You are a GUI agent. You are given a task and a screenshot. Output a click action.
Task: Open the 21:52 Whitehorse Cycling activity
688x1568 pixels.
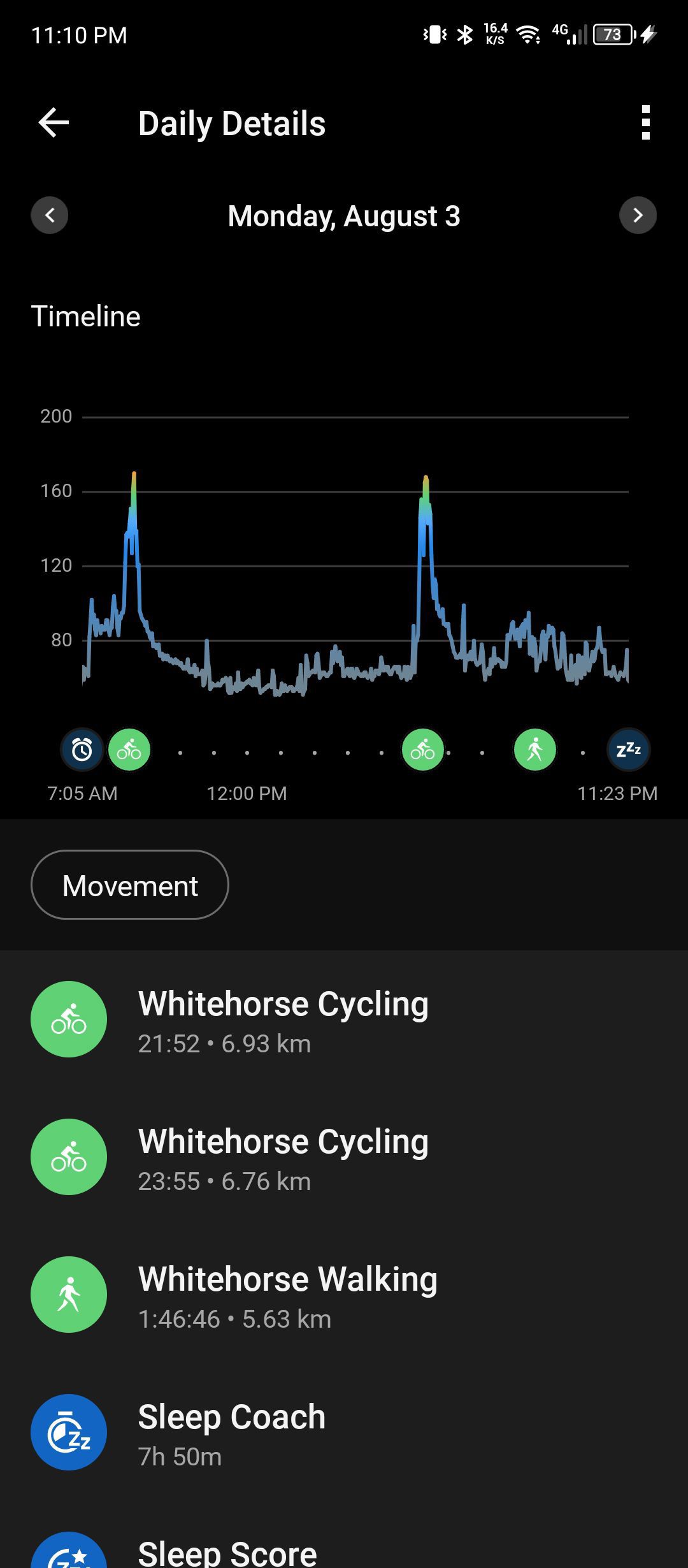[x=344, y=1019]
